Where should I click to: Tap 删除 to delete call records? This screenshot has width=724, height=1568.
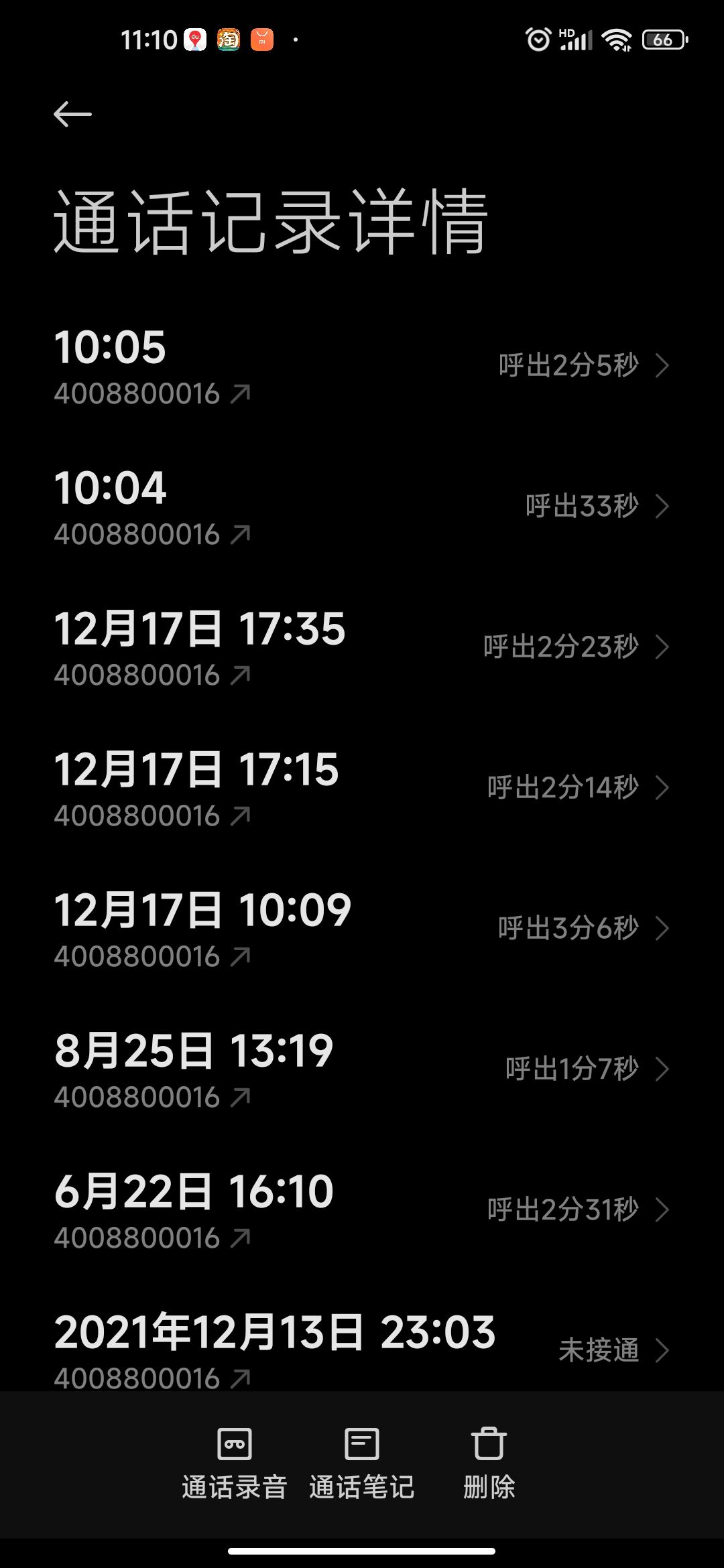pyautogui.click(x=489, y=1462)
